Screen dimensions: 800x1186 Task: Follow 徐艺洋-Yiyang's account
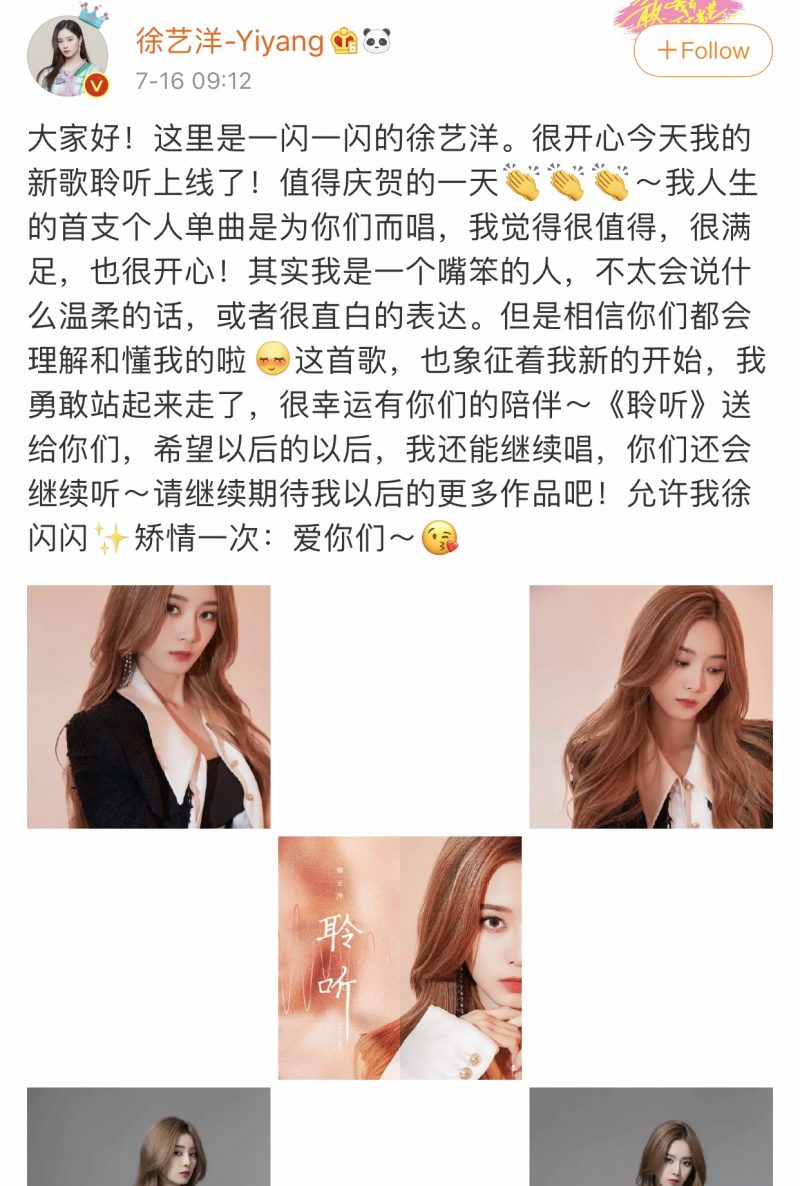(703, 51)
